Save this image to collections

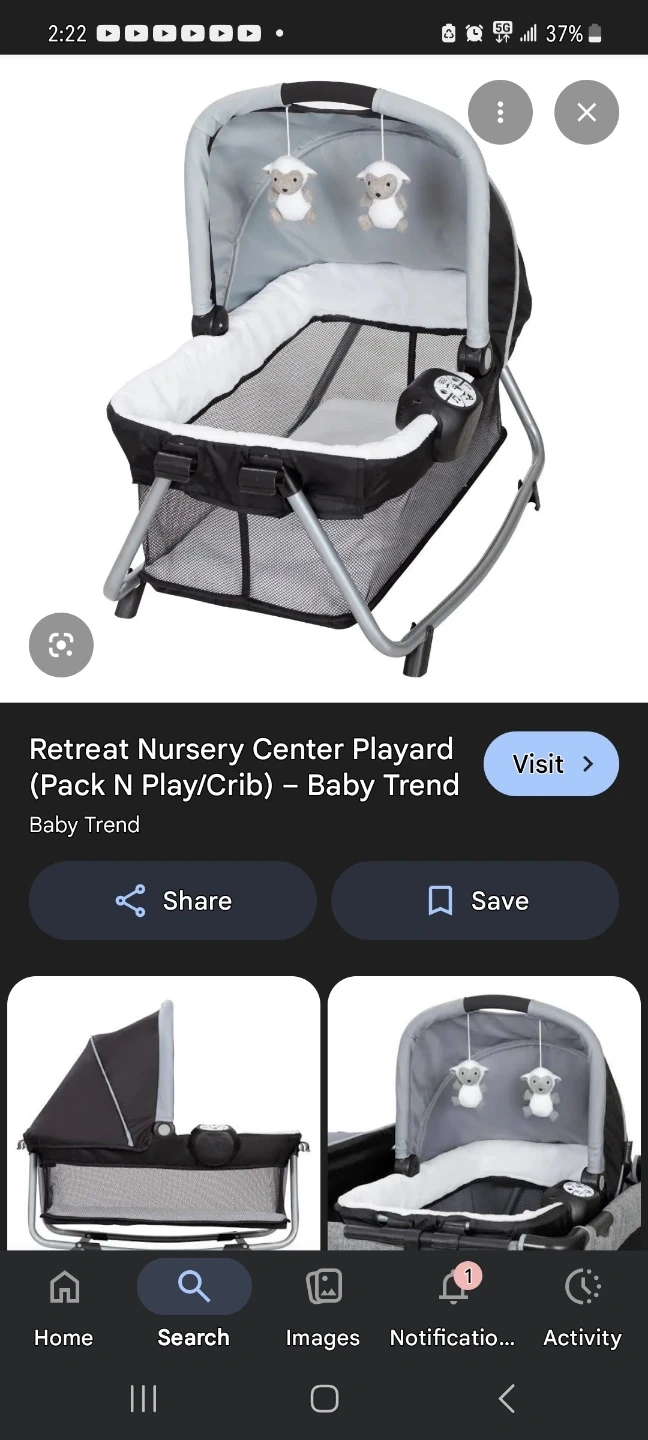[475, 901]
